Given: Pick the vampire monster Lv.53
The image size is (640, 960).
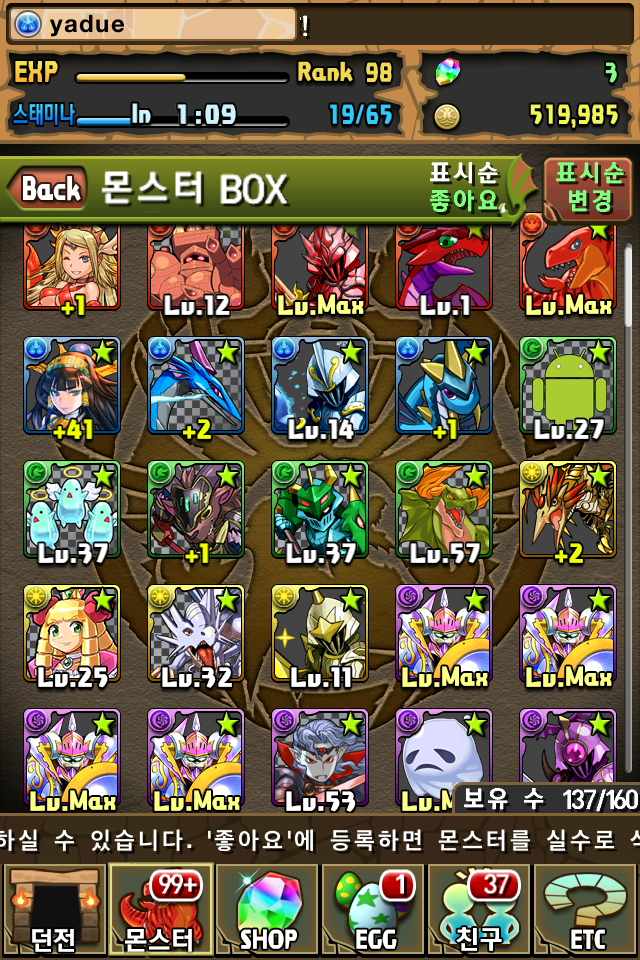Looking at the screenshot, I should 320,758.
